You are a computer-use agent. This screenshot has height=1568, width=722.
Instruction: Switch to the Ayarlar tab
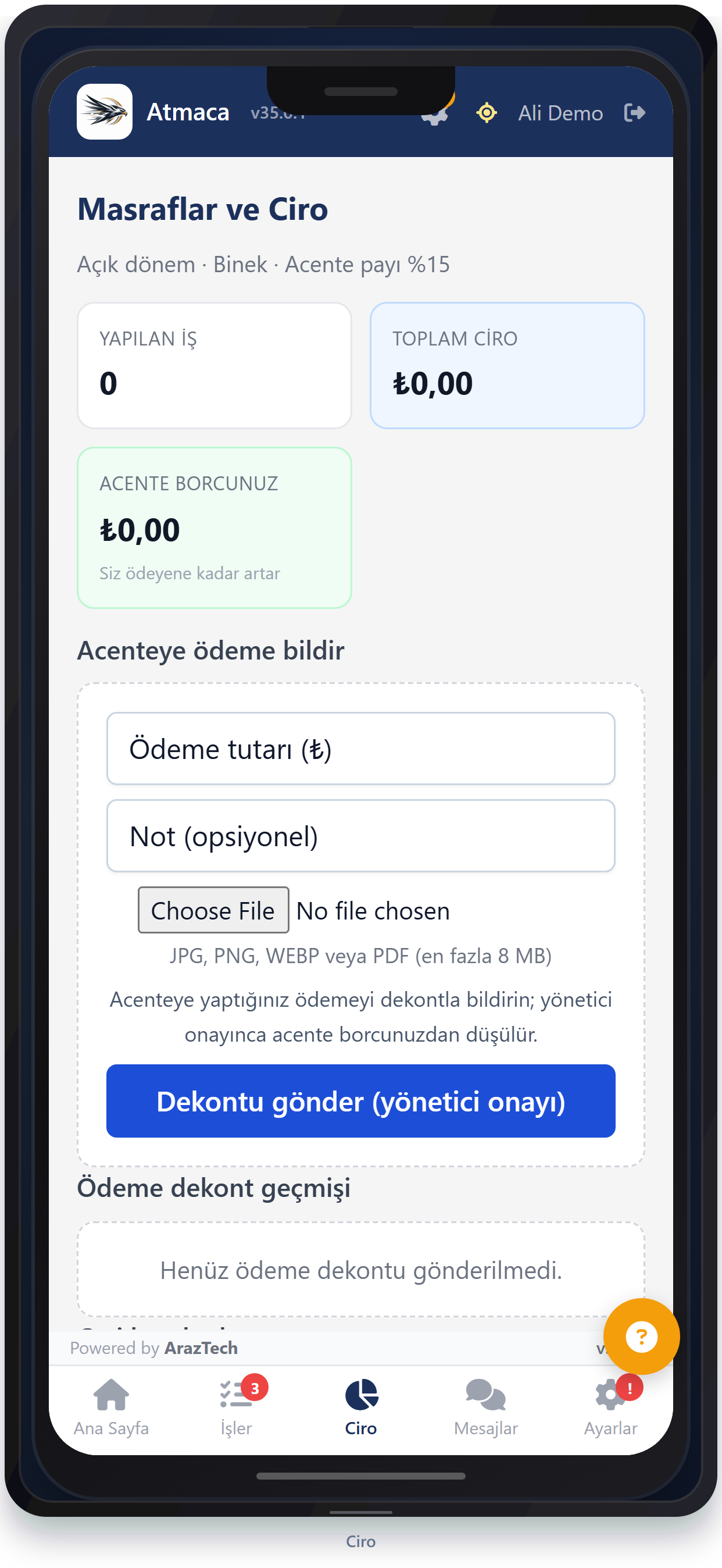coord(611,1409)
